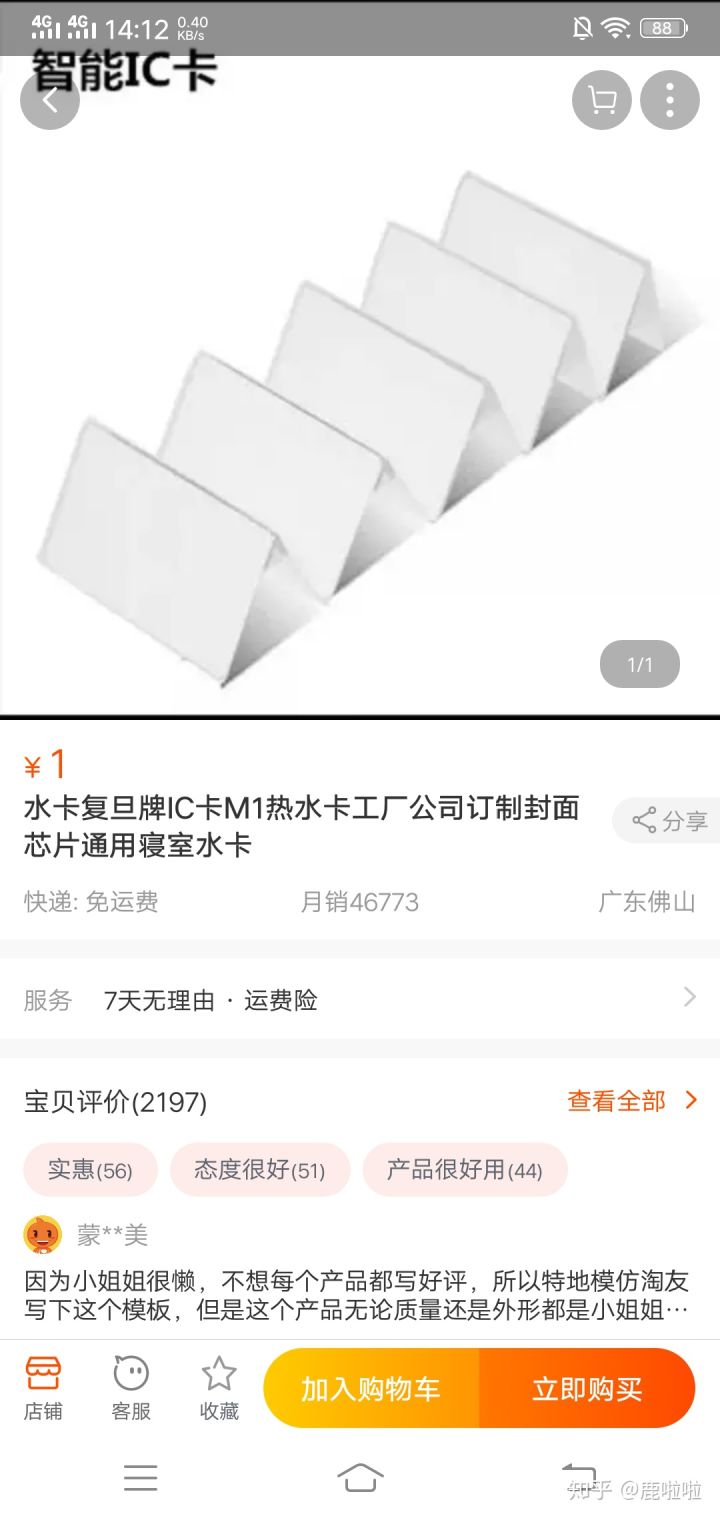Visit the seller's 店铺
This screenshot has height=1520, width=720.
(43, 1388)
